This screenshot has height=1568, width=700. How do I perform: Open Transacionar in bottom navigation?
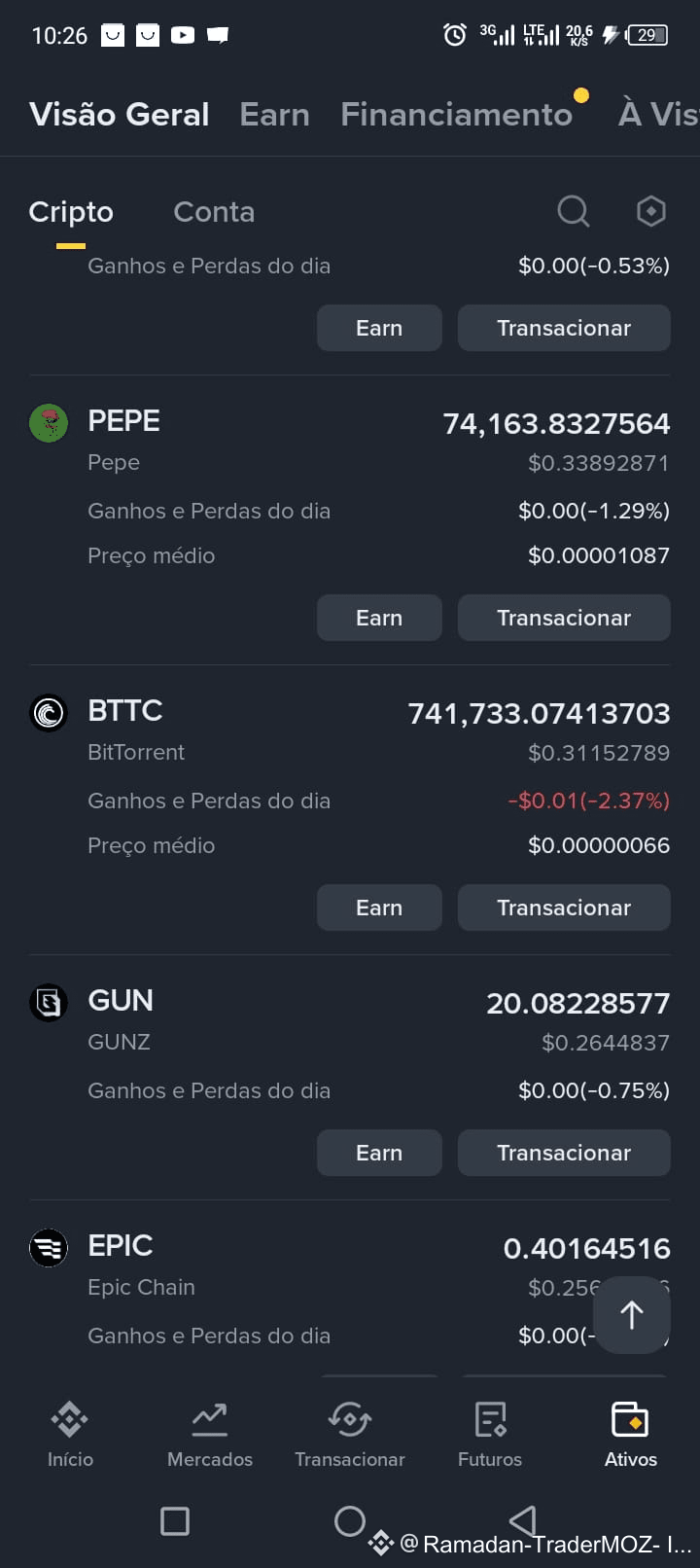tap(350, 1435)
